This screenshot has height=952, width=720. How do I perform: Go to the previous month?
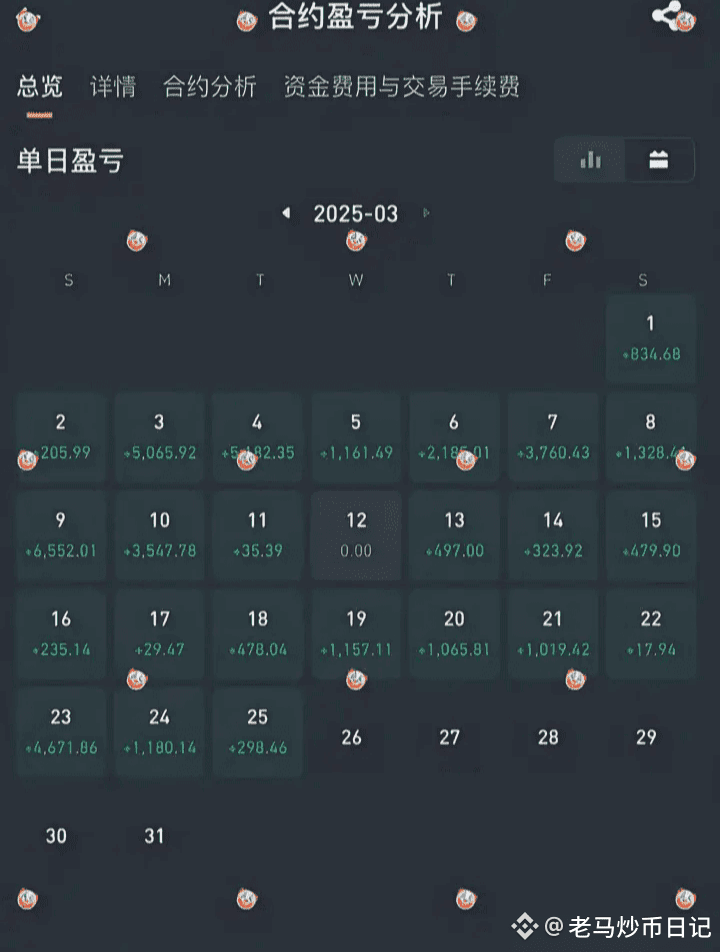pyautogui.click(x=286, y=213)
